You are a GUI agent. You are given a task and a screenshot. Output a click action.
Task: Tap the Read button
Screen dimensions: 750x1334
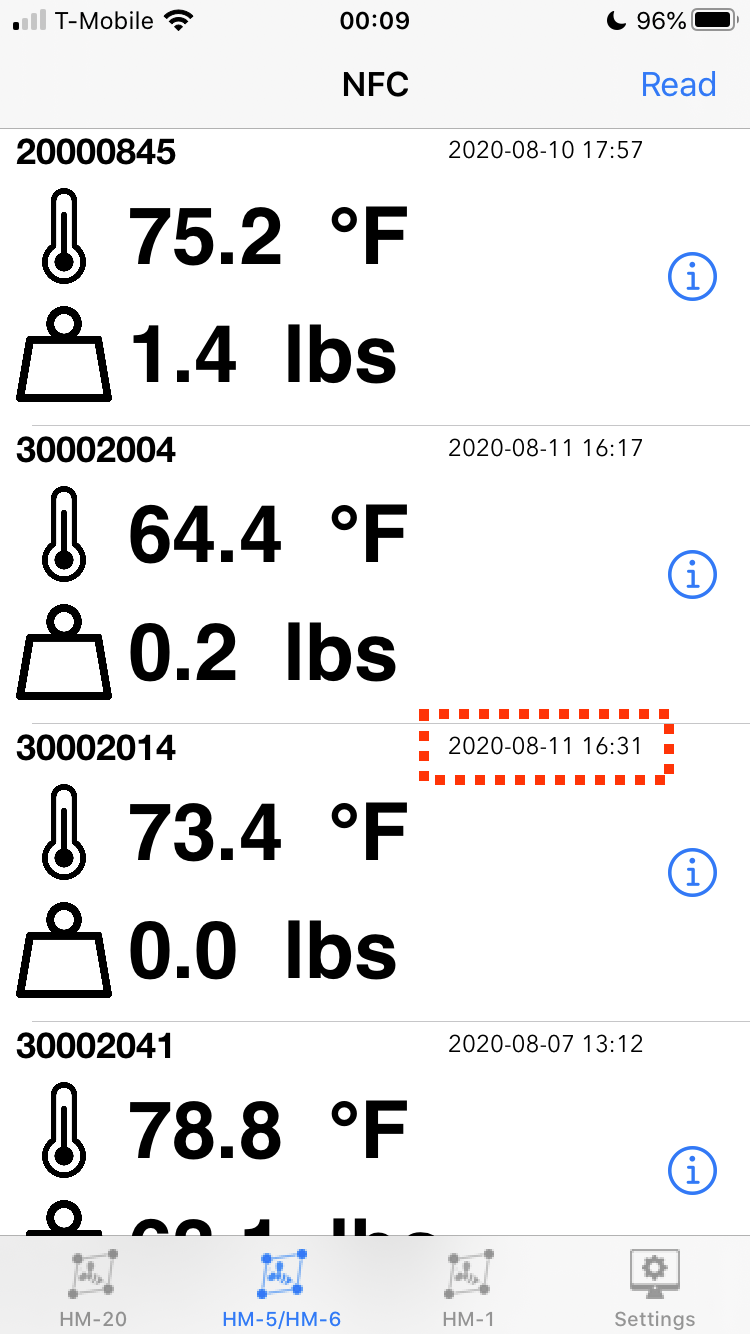pyautogui.click(x=678, y=84)
